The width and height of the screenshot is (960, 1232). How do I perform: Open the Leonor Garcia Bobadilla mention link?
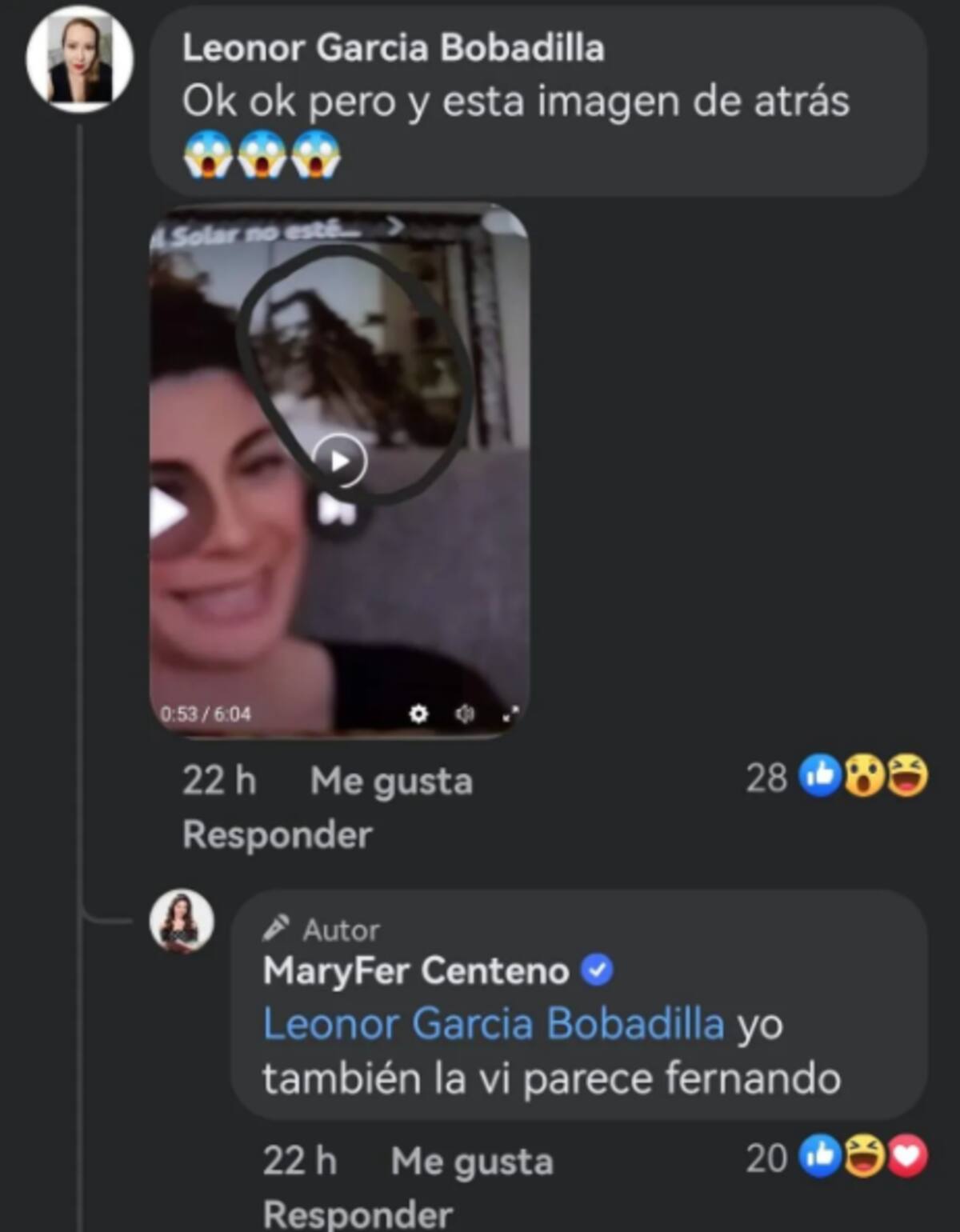point(493,1024)
